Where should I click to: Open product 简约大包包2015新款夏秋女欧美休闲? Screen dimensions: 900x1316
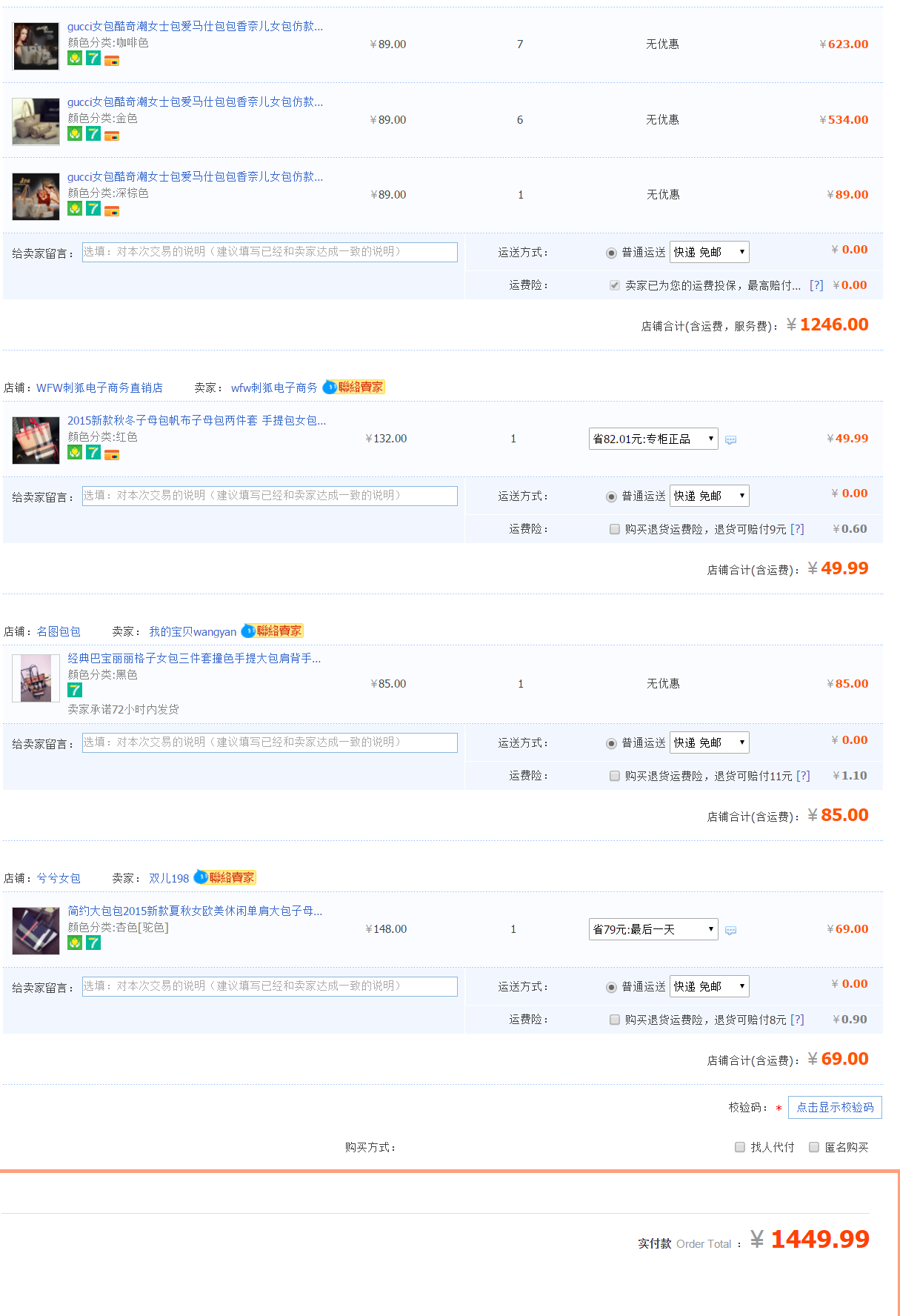(195, 911)
